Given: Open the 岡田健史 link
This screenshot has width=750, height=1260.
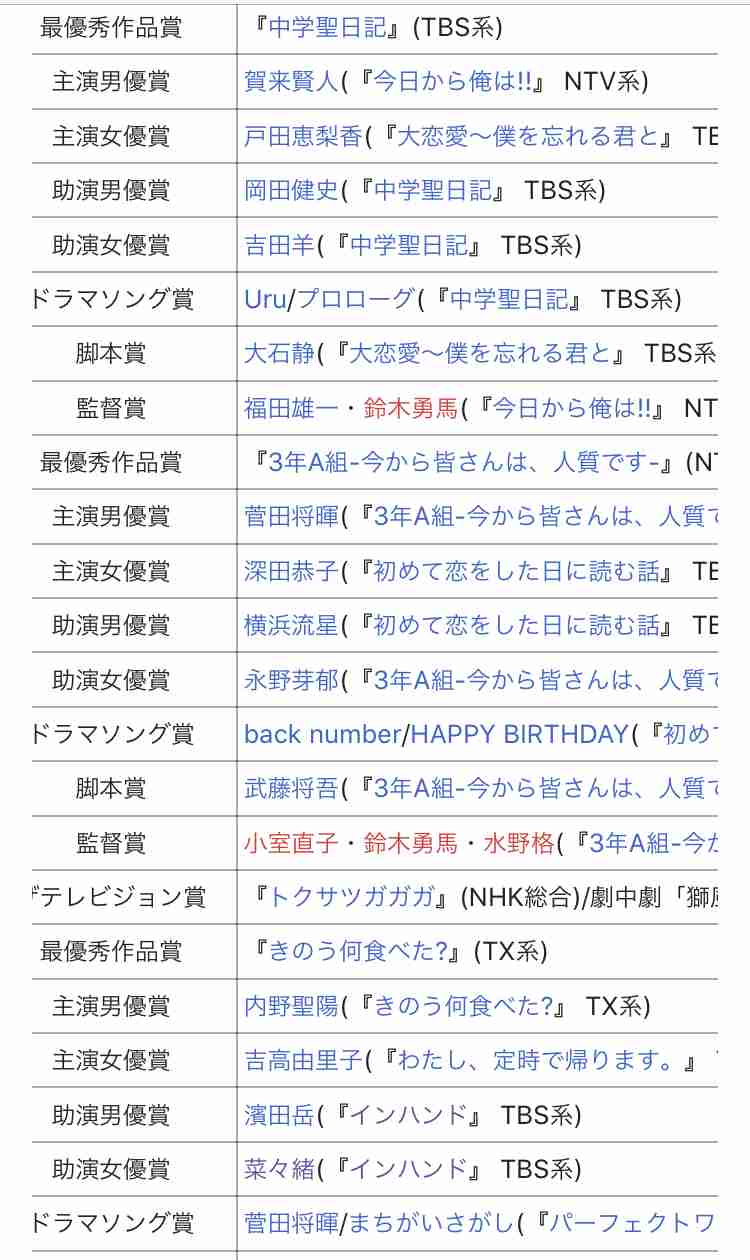Looking at the screenshot, I should point(291,190).
